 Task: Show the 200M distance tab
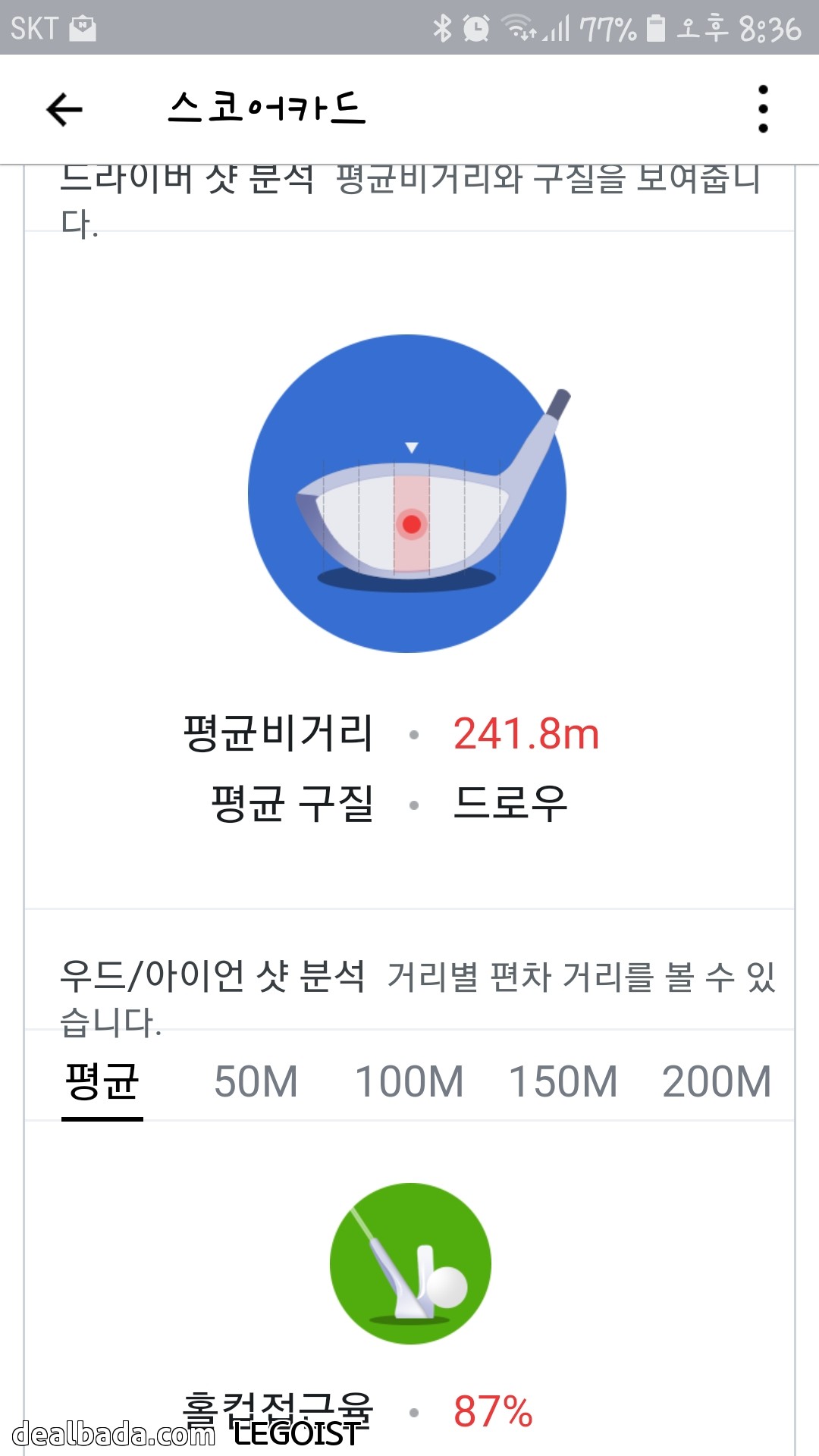click(x=717, y=1081)
